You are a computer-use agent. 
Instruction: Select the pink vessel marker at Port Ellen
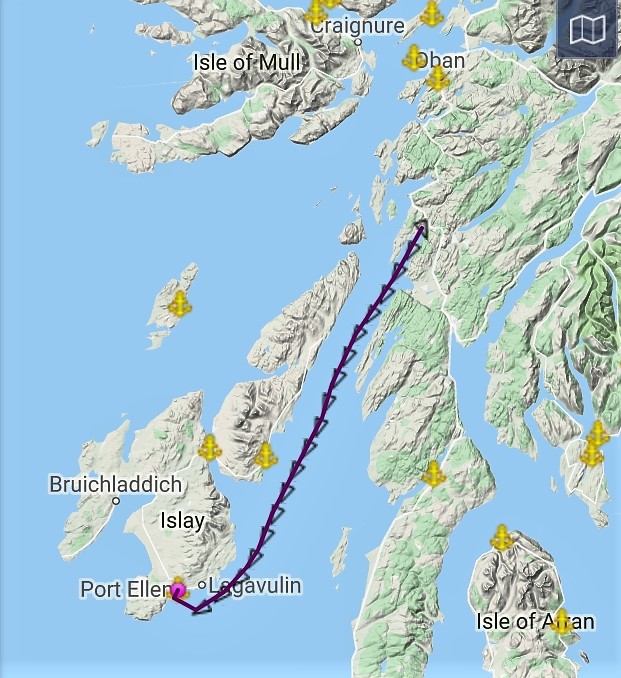click(176, 593)
